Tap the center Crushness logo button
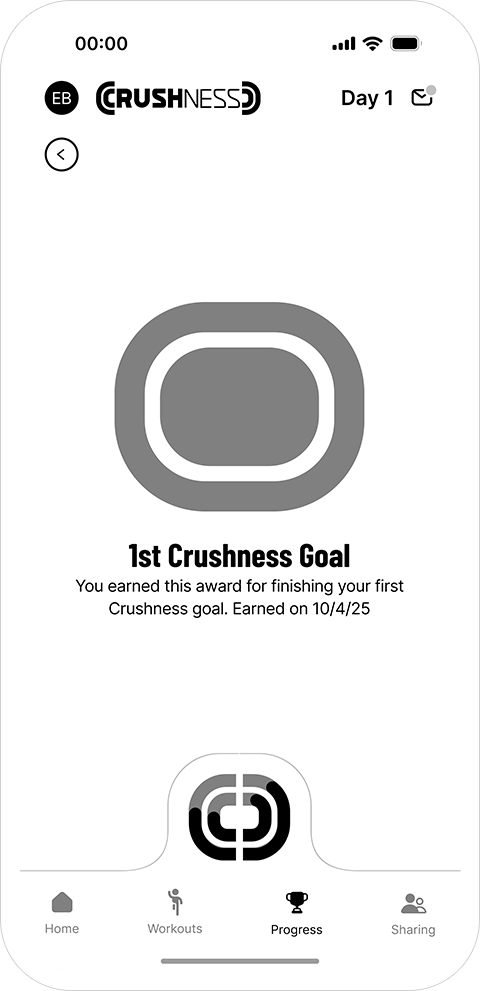This screenshot has width=480, height=991. [240, 817]
